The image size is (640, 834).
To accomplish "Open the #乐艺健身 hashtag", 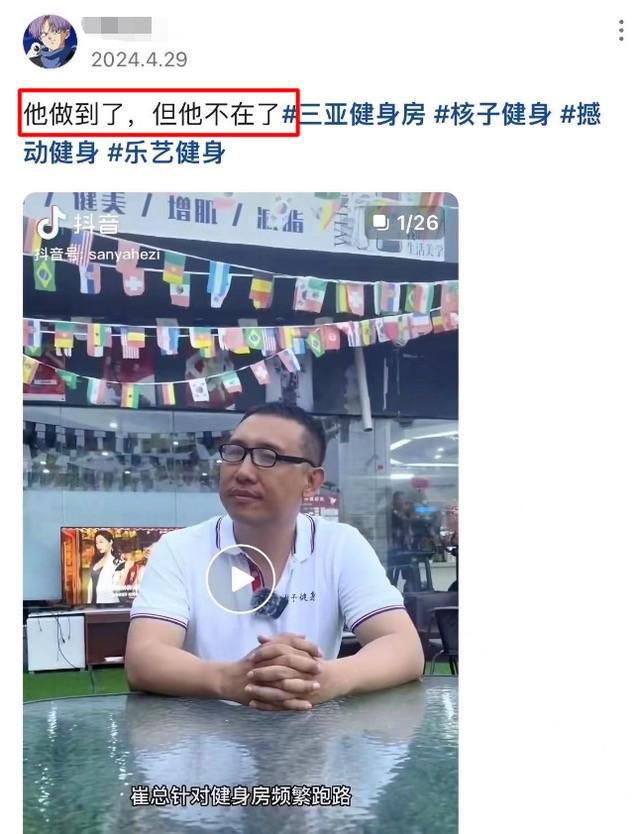I will click(x=166, y=153).
